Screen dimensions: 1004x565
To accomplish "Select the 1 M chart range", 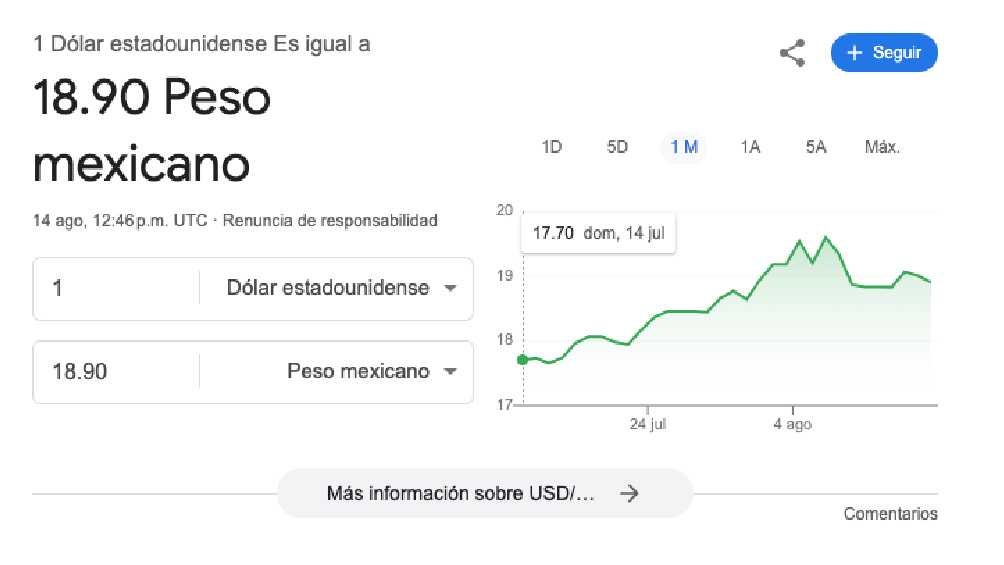I will [684, 147].
